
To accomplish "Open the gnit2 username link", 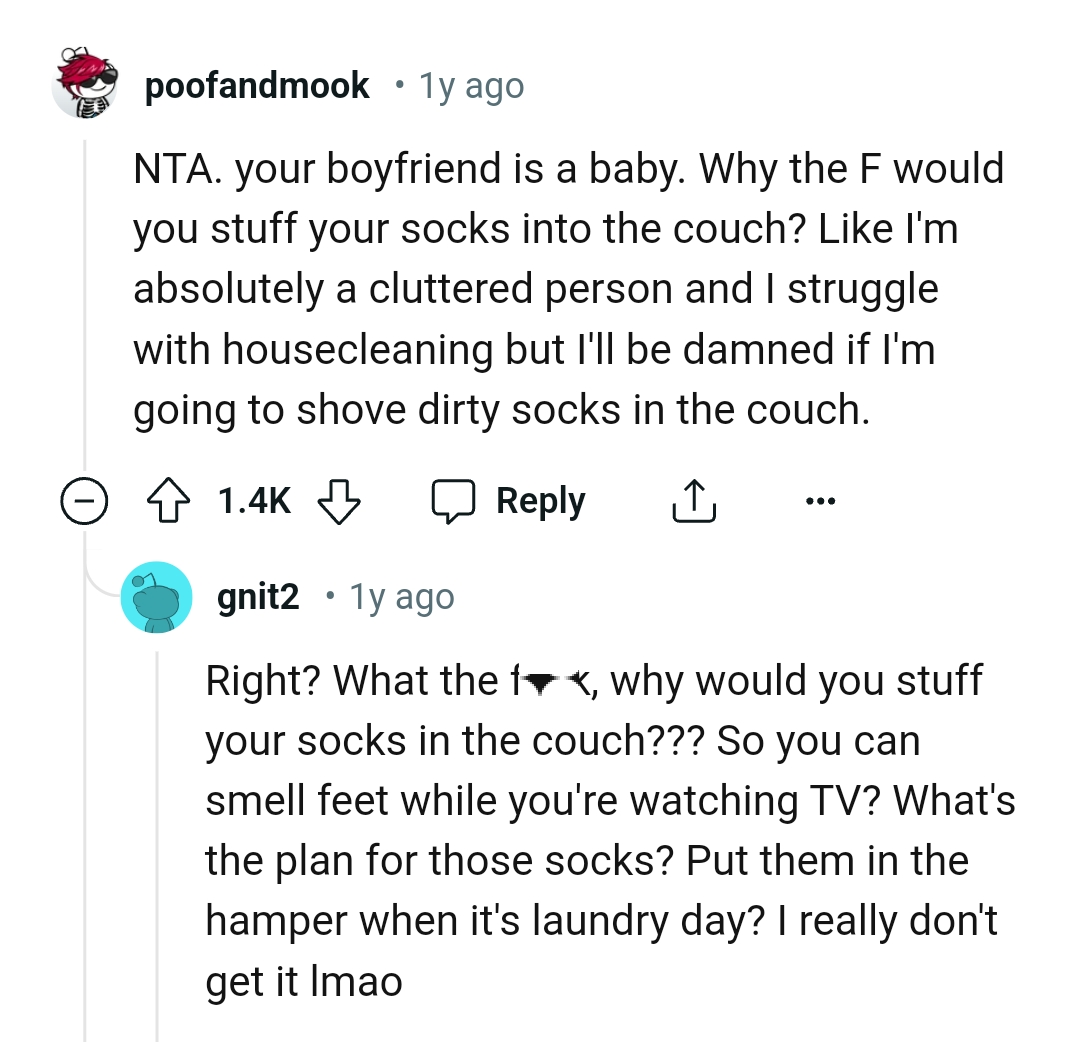I will [x=258, y=597].
